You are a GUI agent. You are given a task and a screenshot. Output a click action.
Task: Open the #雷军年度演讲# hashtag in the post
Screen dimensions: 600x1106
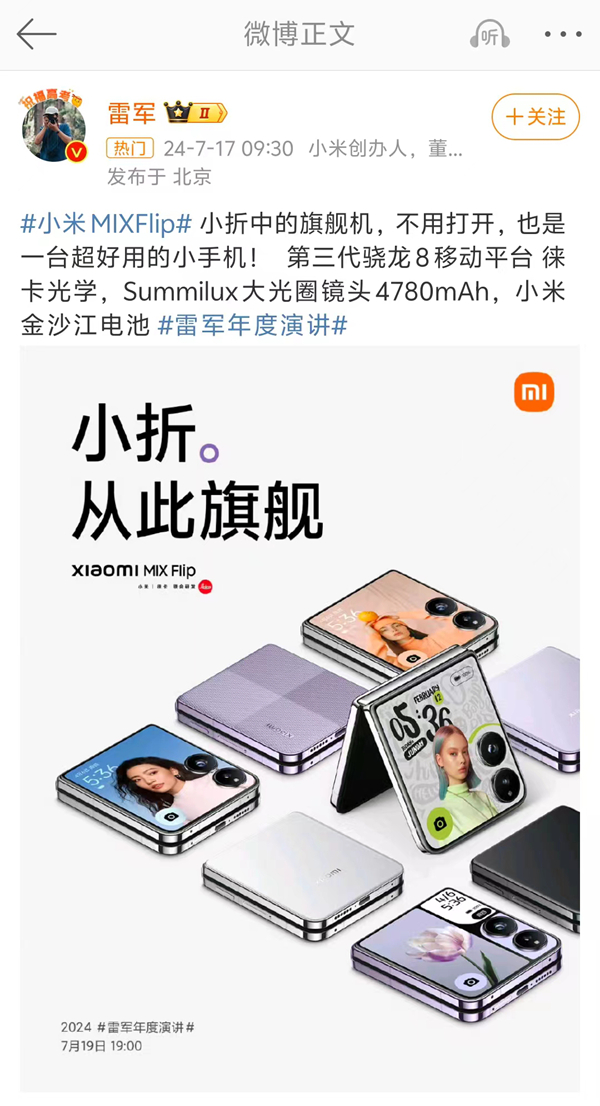[253, 324]
